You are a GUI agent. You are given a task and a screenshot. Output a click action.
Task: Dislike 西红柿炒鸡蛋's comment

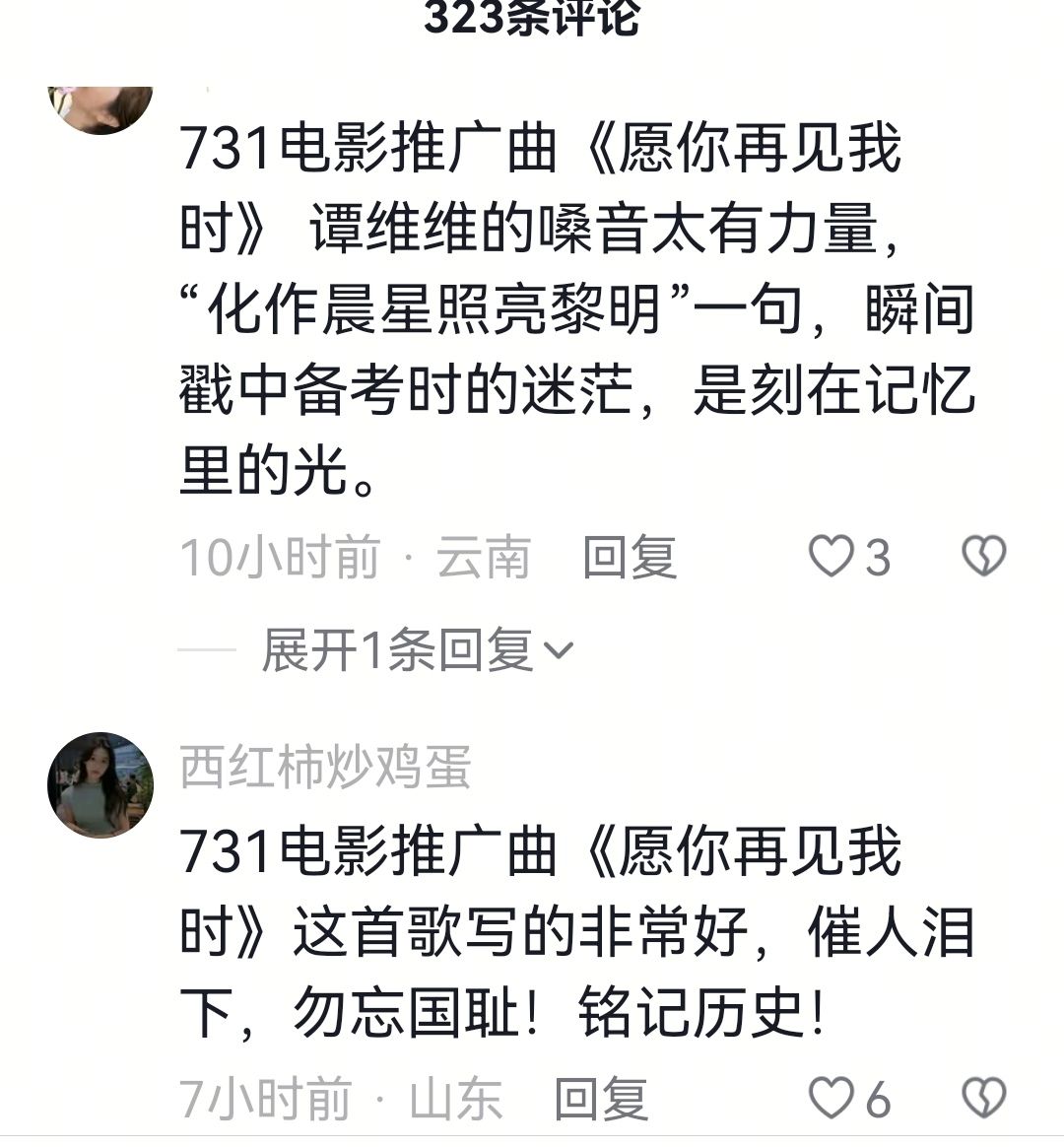click(x=983, y=1098)
